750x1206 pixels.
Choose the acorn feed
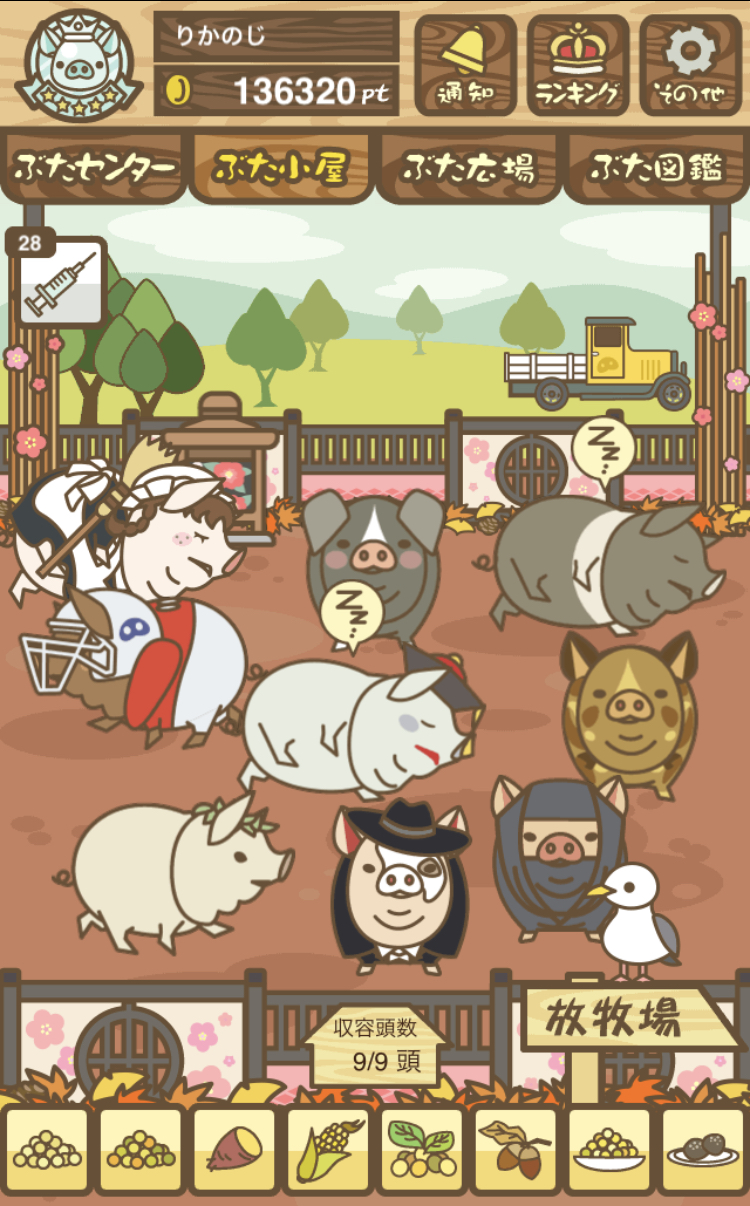point(515,1150)
